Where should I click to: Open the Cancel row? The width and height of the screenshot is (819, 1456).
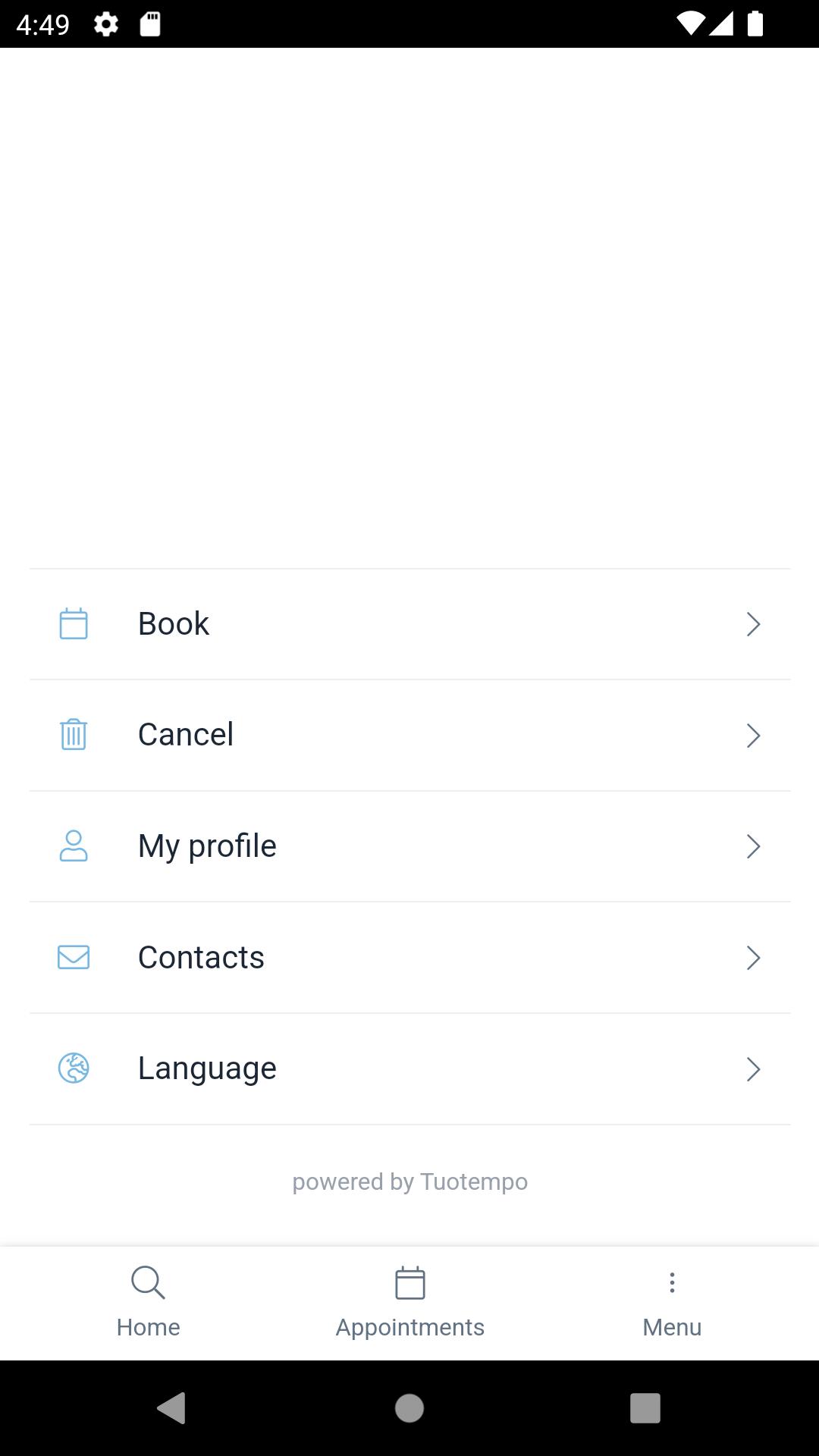pos(409,736)
